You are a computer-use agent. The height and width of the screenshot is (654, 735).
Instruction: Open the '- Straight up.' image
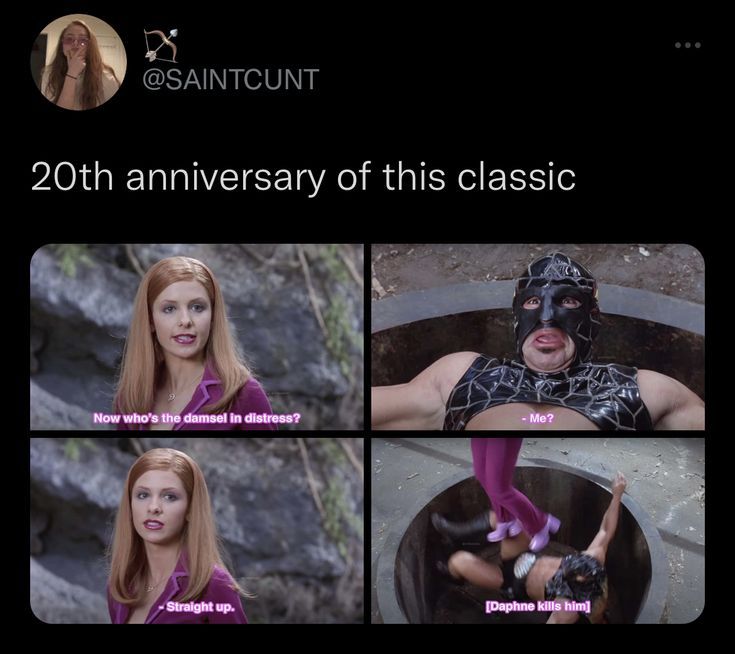pos(197,530)
